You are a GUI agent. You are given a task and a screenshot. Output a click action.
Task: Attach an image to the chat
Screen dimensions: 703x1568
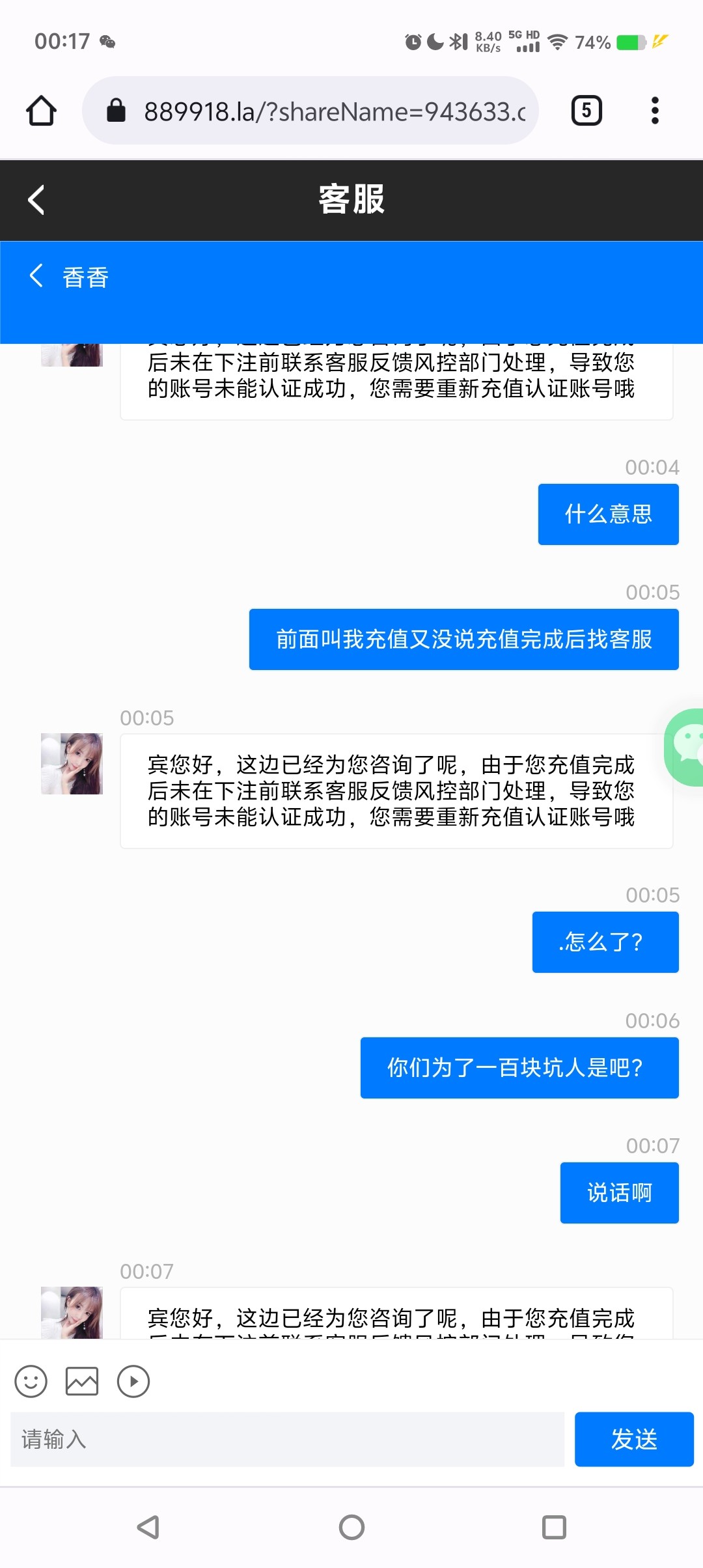(x=82, y=1381)
